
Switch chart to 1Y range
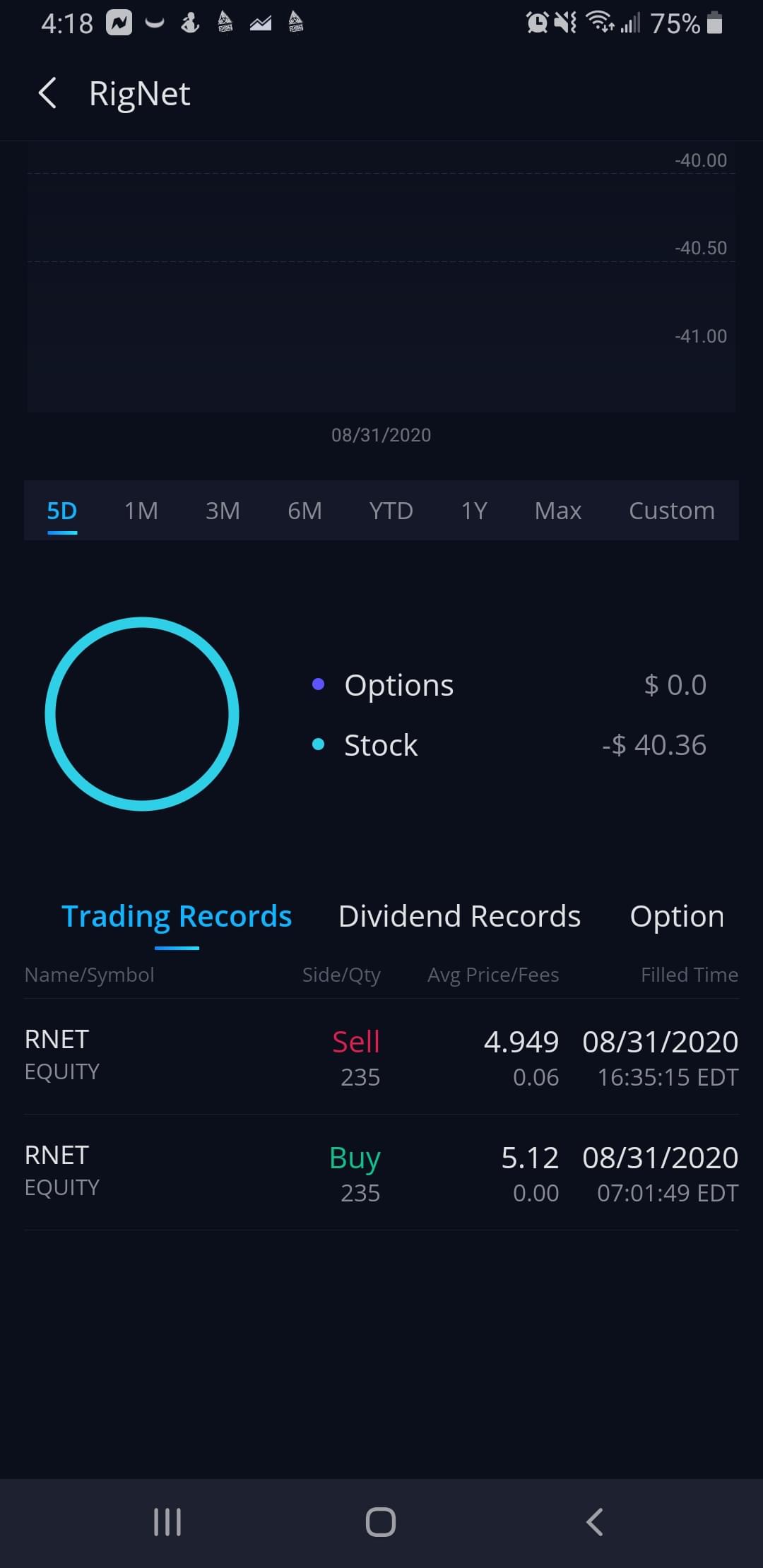(474, 511)
